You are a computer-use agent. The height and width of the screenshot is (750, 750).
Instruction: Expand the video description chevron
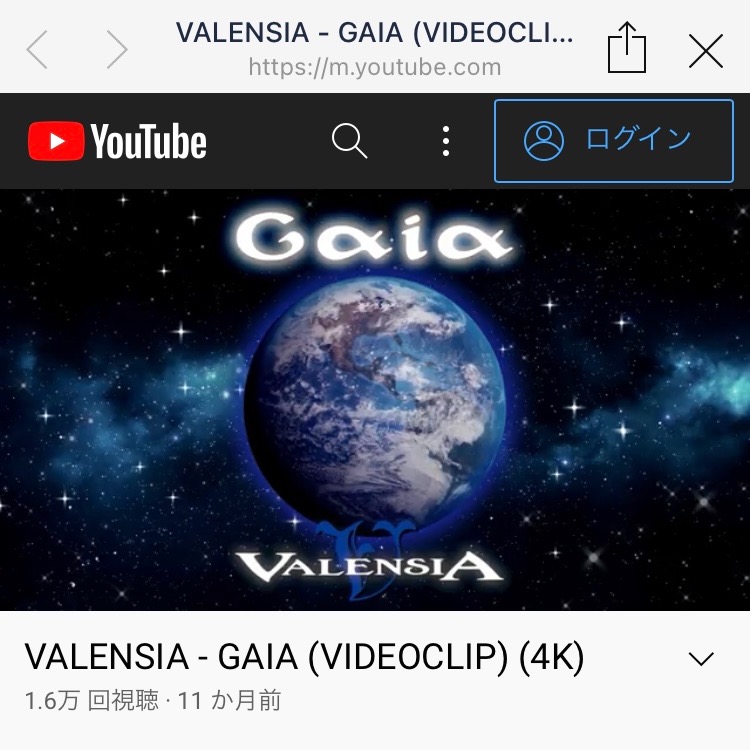[x=702, y=659]
